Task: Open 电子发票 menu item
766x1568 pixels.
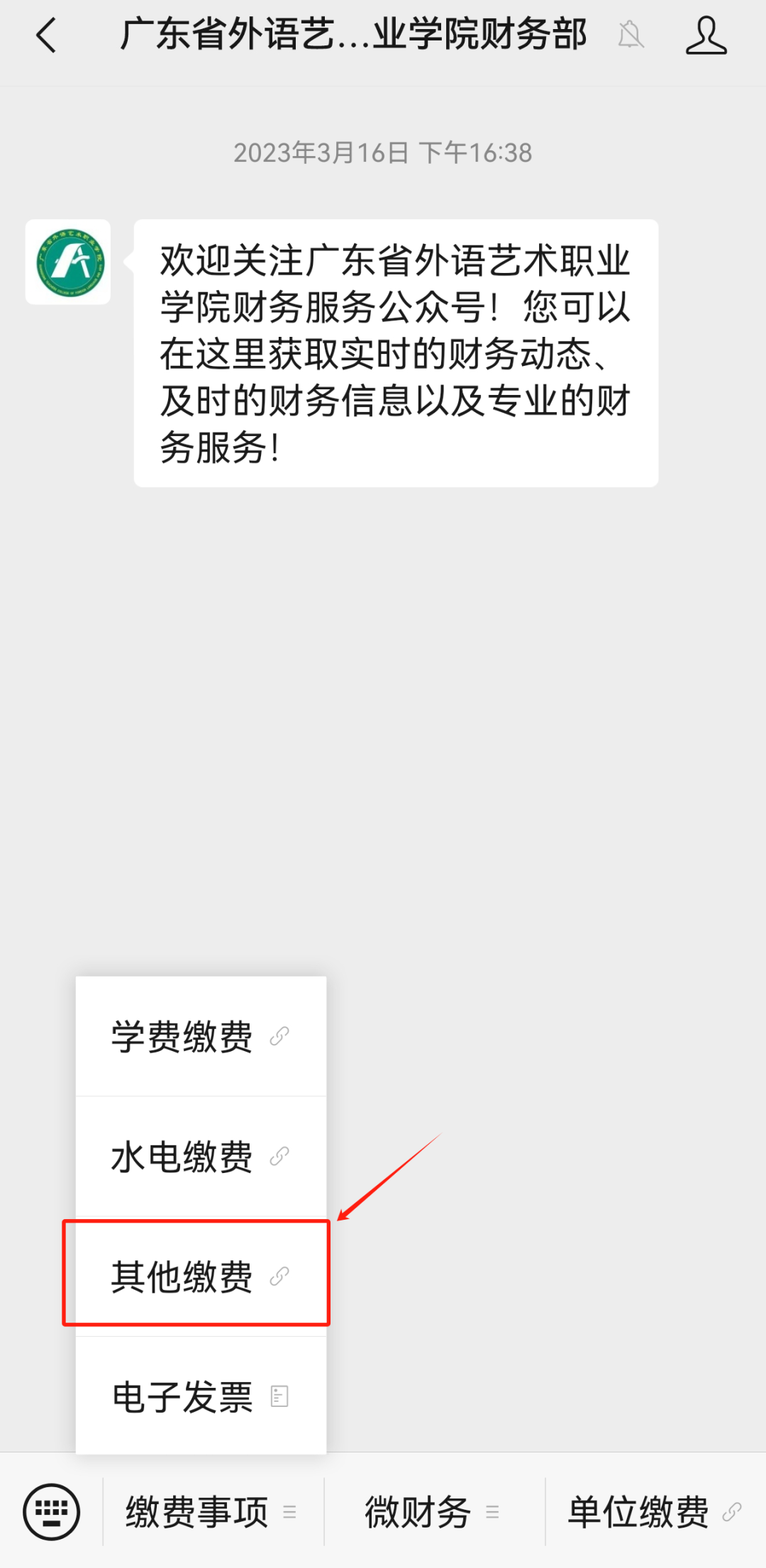Action: click(x=200, y=1396)
